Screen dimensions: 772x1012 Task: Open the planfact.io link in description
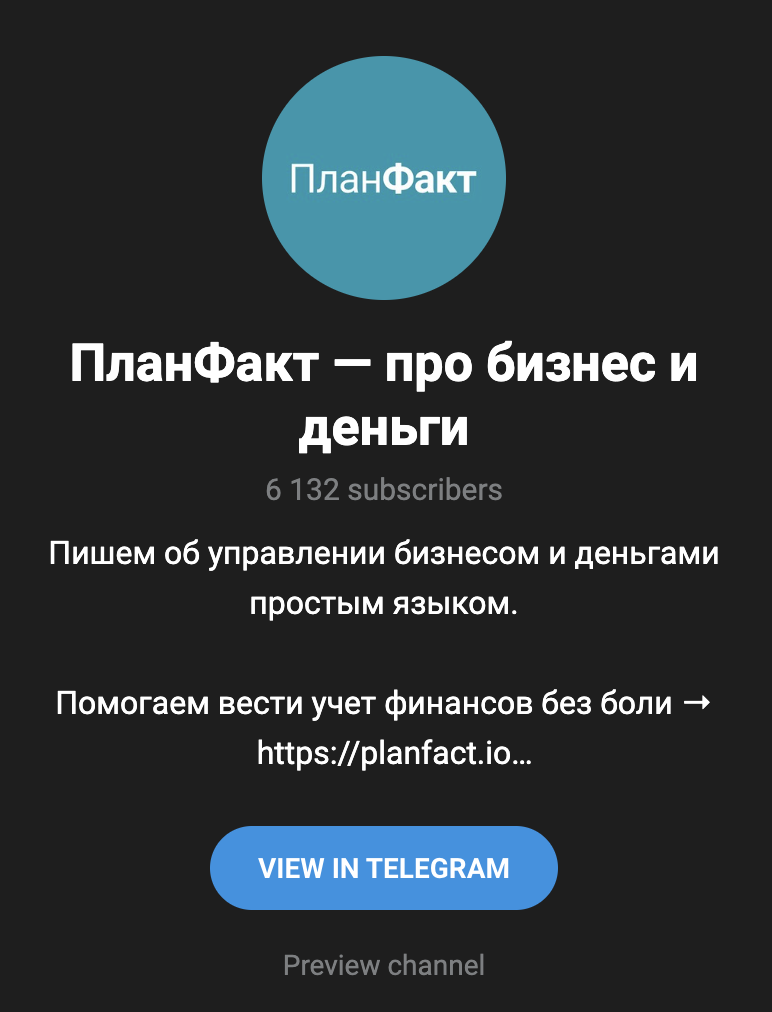tap(394, 753)
